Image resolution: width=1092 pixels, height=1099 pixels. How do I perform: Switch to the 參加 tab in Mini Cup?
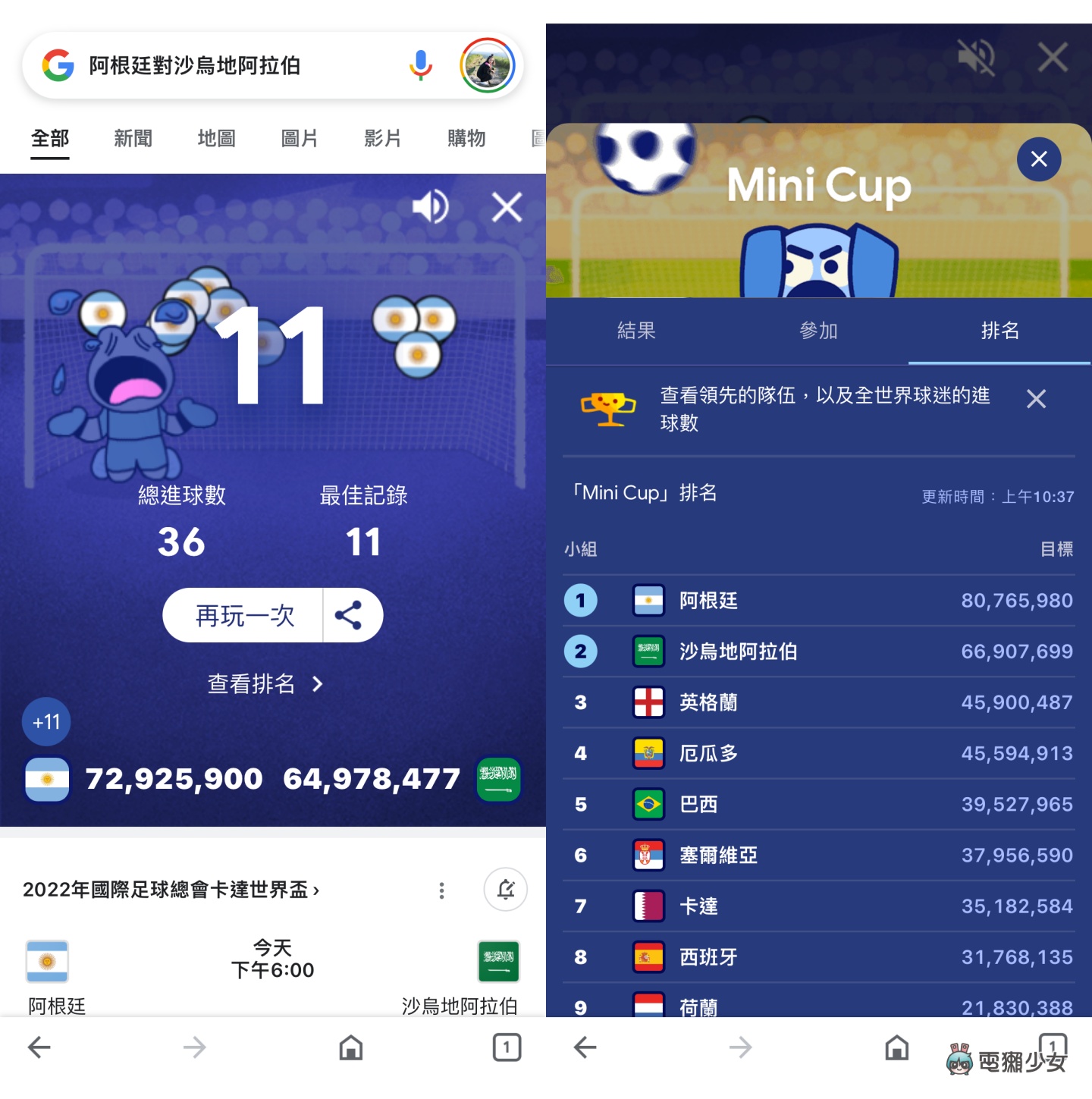pos(819,331)
